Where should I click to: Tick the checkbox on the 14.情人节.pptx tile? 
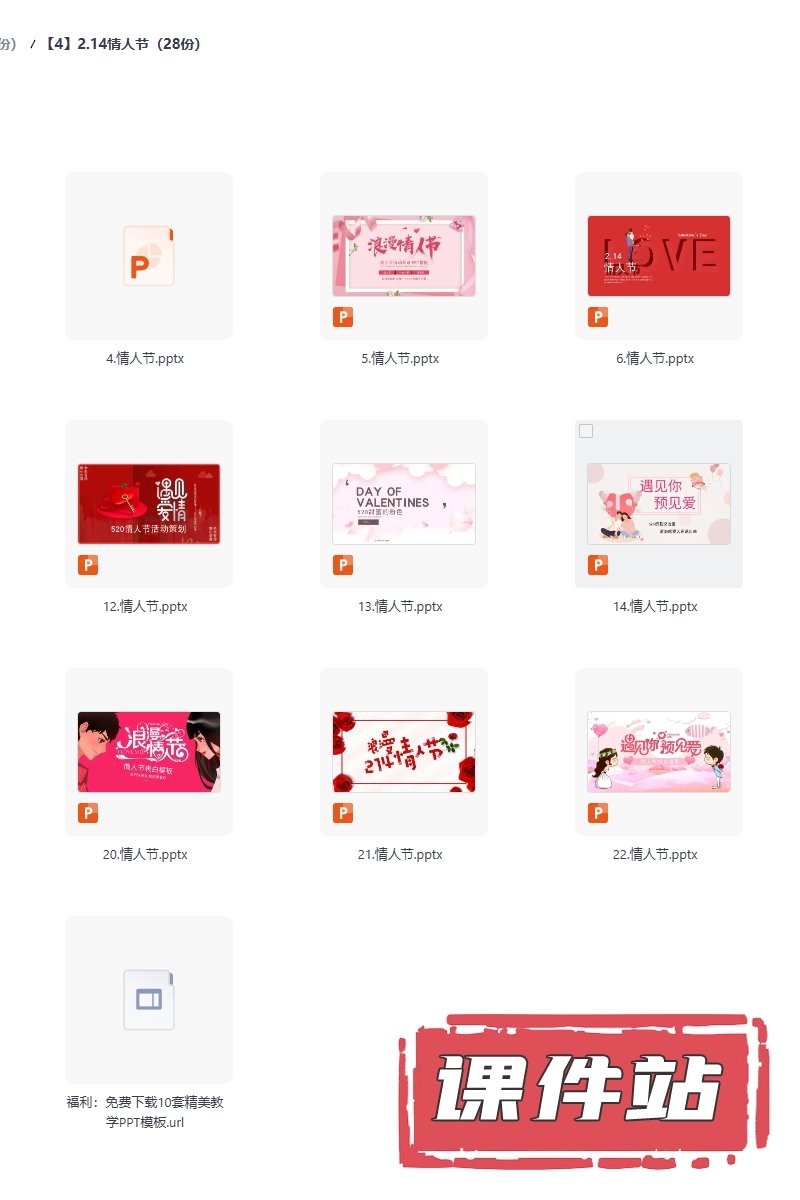click(x=586, y=431)
